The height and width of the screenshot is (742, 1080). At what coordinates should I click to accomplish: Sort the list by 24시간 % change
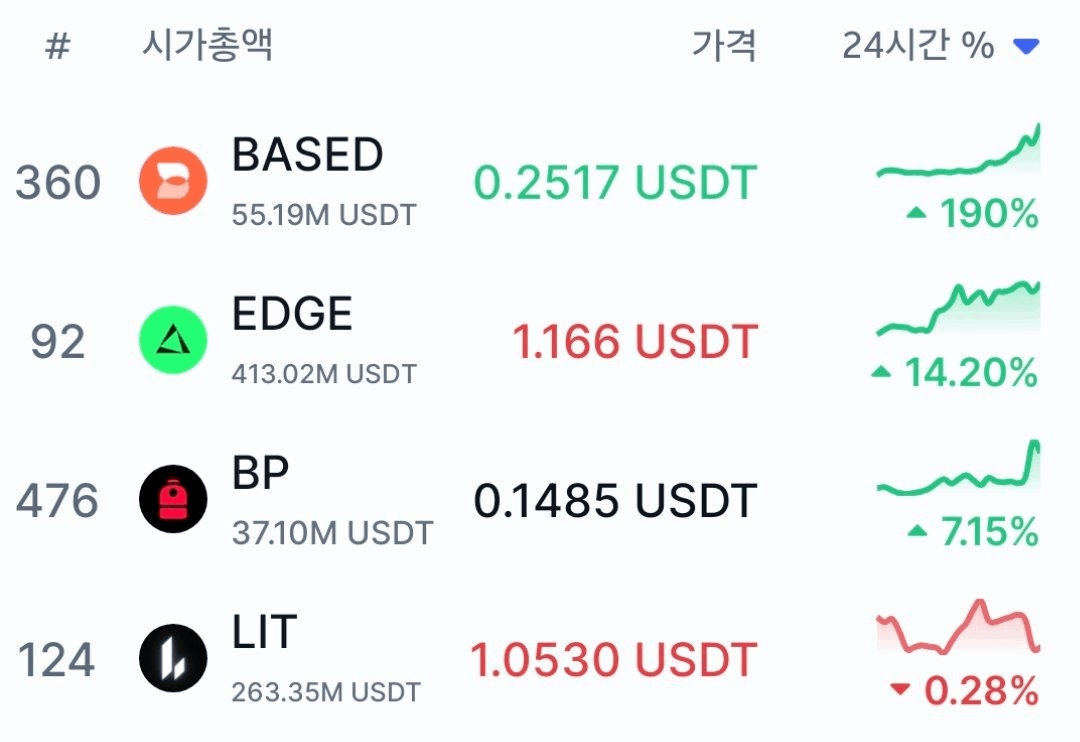click(940, 46)
